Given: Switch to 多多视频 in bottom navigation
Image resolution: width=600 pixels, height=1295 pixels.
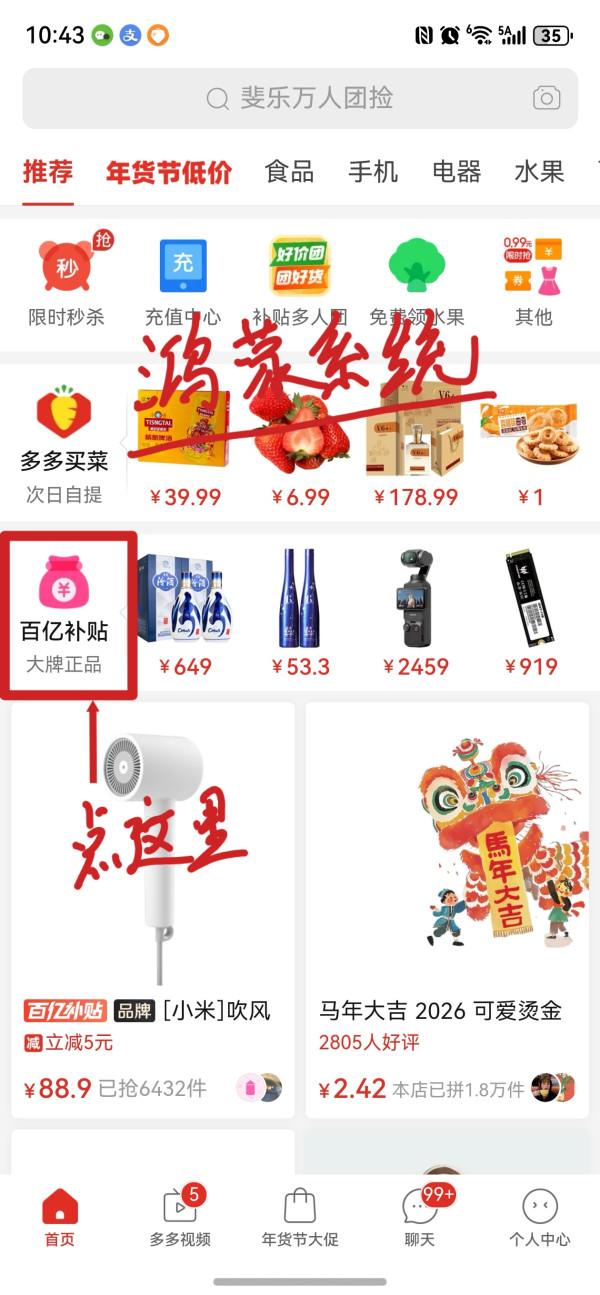Looking at the screenshot, I should point(180,1217).
